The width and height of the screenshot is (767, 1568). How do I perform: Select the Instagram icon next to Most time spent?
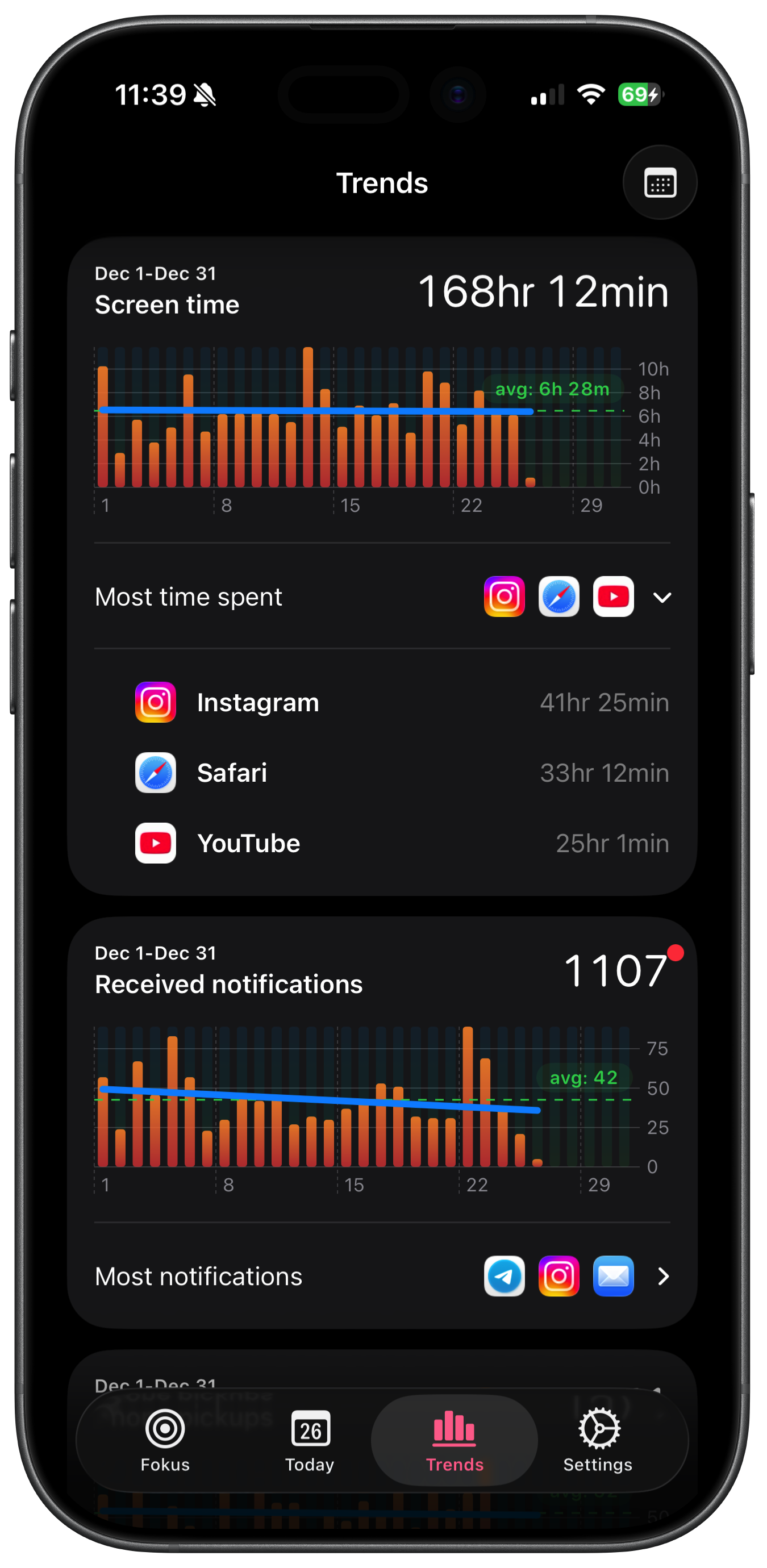click(504, 597)
